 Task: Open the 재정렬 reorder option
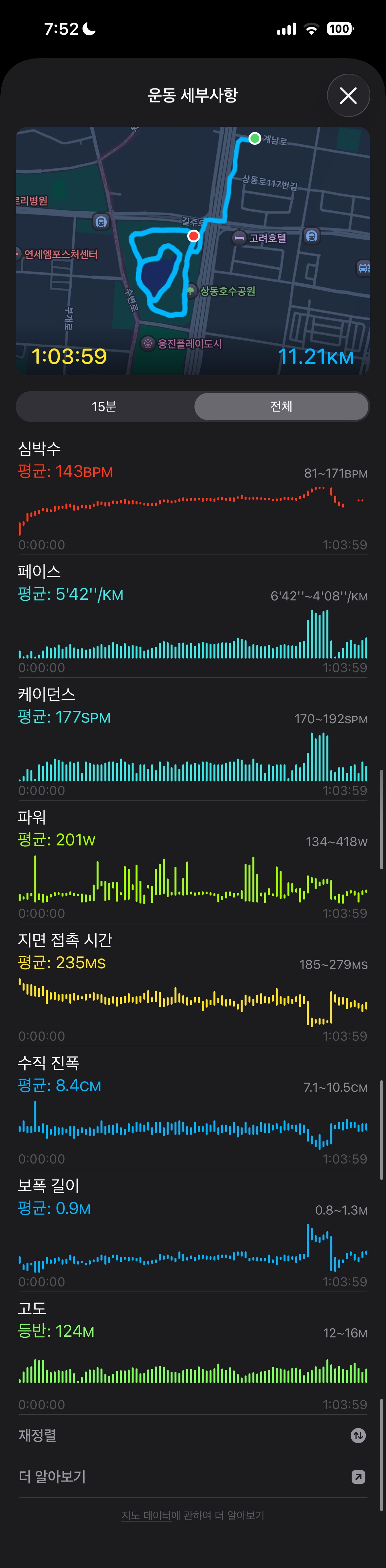(x=193, y=1436)
